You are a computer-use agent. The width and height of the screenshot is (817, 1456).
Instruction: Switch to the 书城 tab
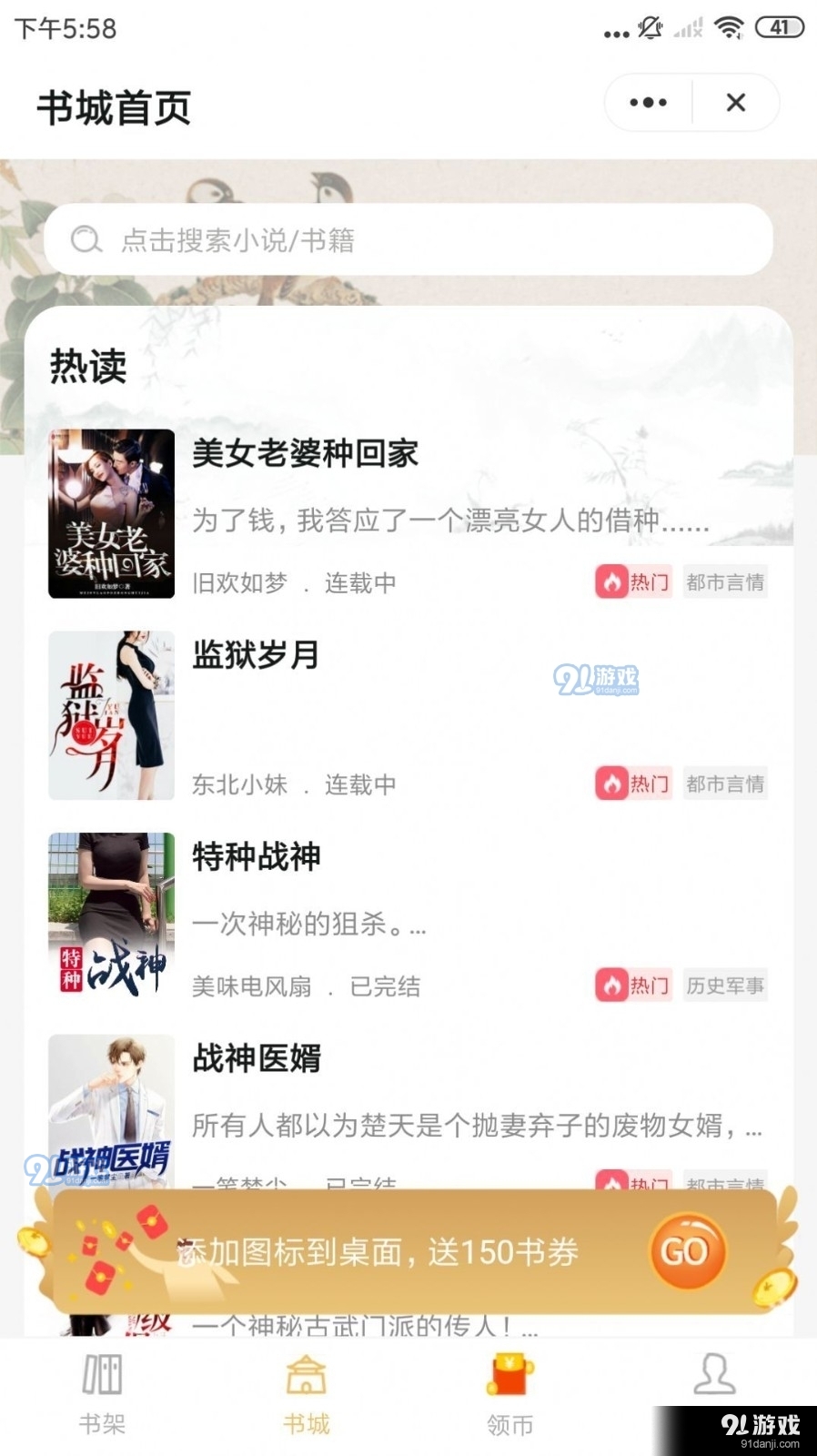click(x=306, y=1394)
